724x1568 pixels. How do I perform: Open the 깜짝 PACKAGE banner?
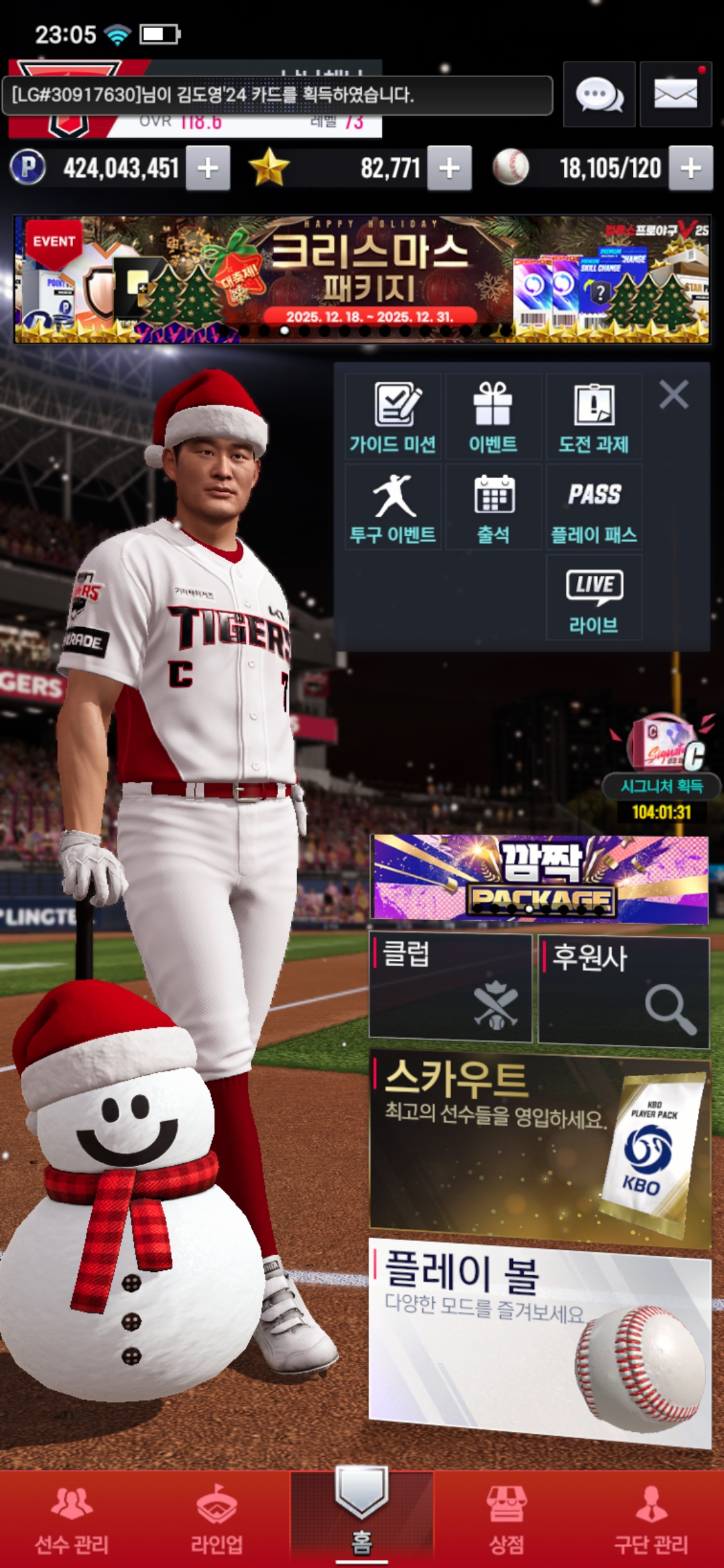(540, 878)
